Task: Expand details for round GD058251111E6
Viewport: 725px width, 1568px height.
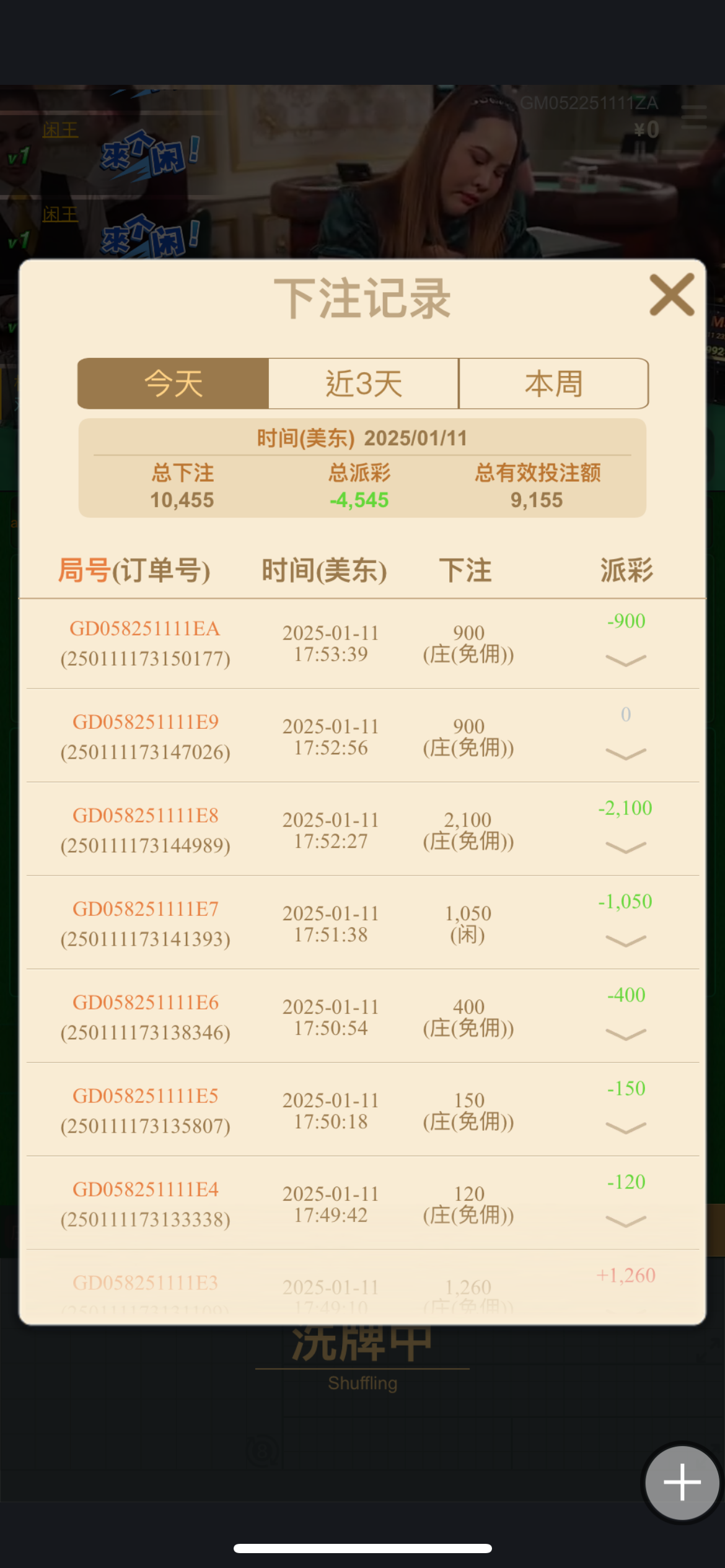Action: [x=625, y=1034]
